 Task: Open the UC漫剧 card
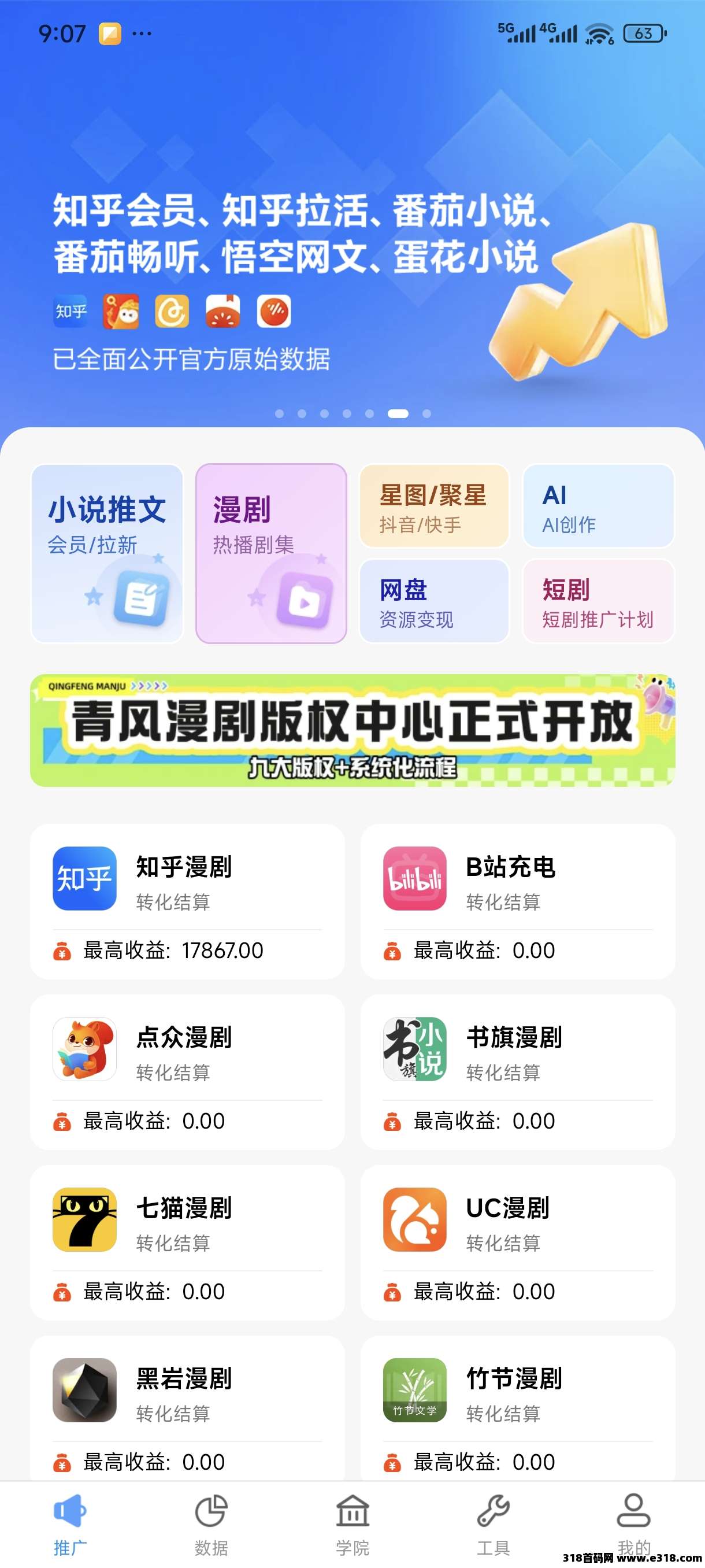(x=518, y=1242)
